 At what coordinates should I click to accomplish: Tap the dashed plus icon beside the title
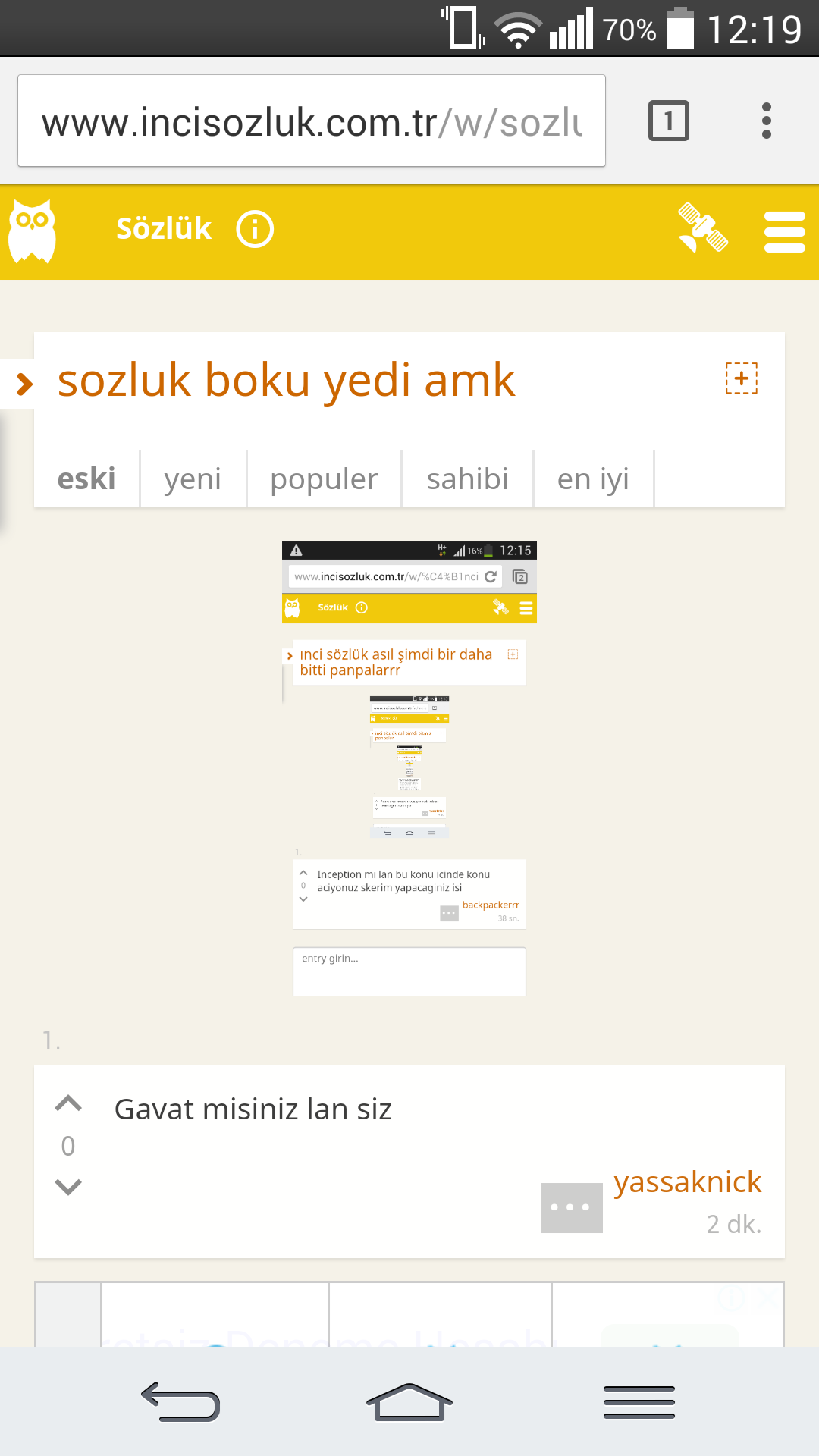pyautogui.click(x=742, y=378)
